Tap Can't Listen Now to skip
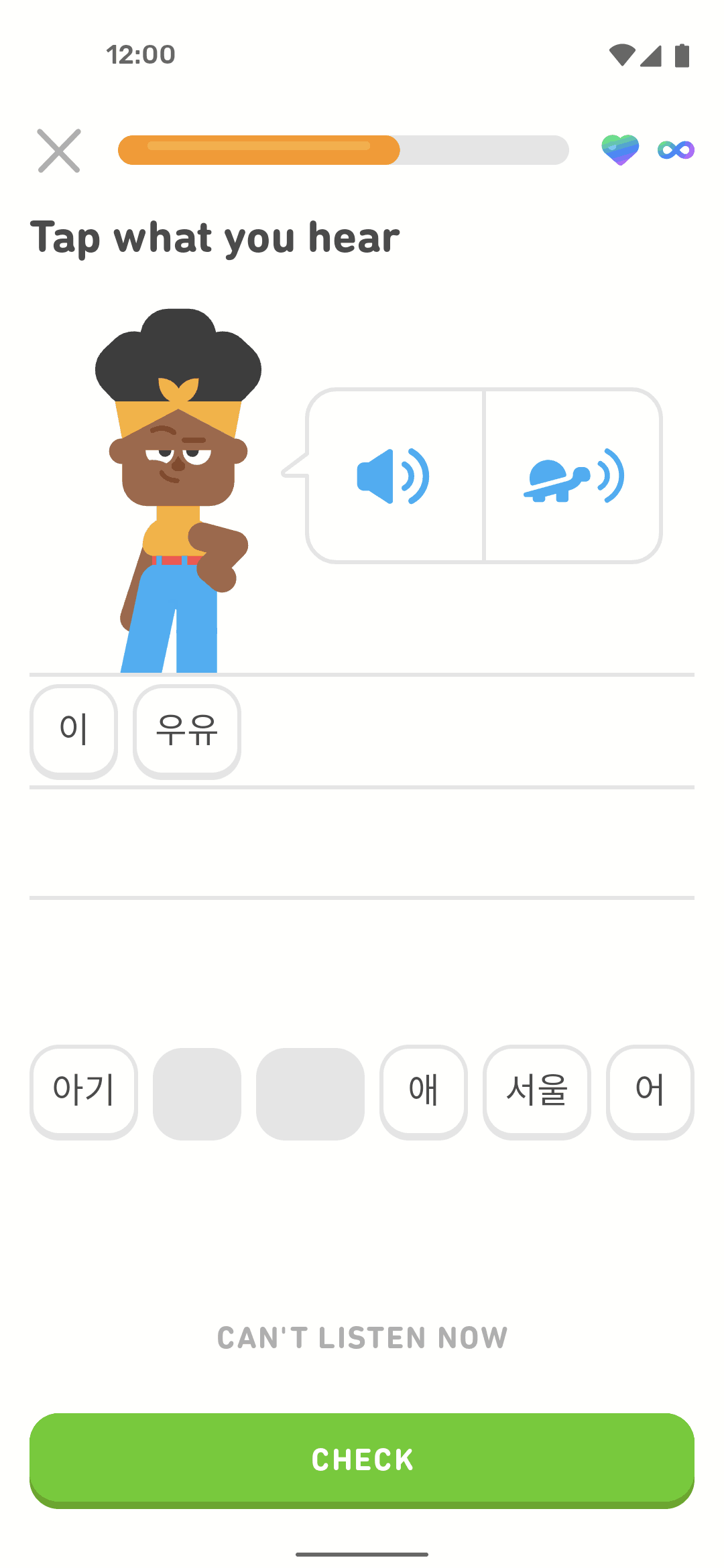Screen dimensions: 724x1568 [362, 1338]
